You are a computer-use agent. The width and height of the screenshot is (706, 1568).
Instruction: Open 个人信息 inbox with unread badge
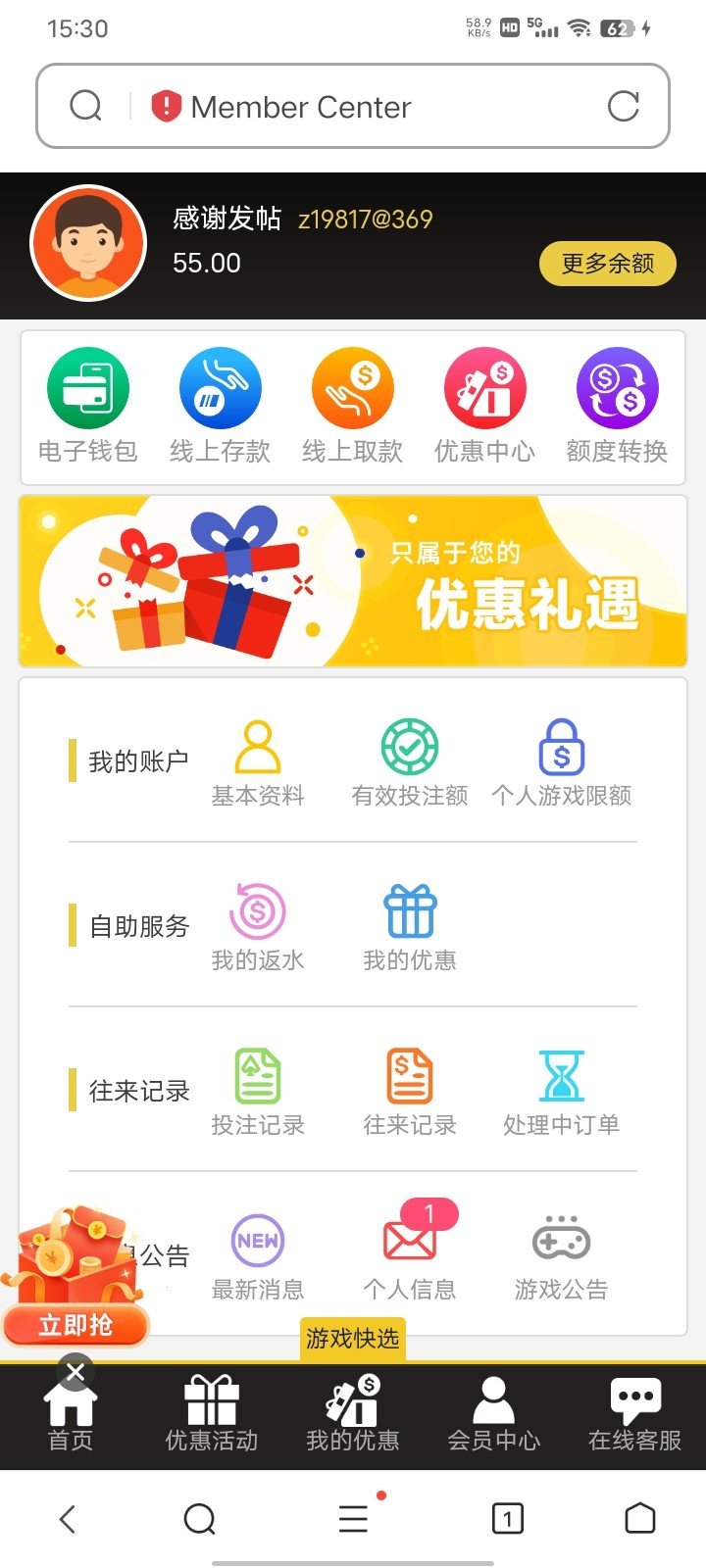pyautogui.click(x=410, y=1254)
